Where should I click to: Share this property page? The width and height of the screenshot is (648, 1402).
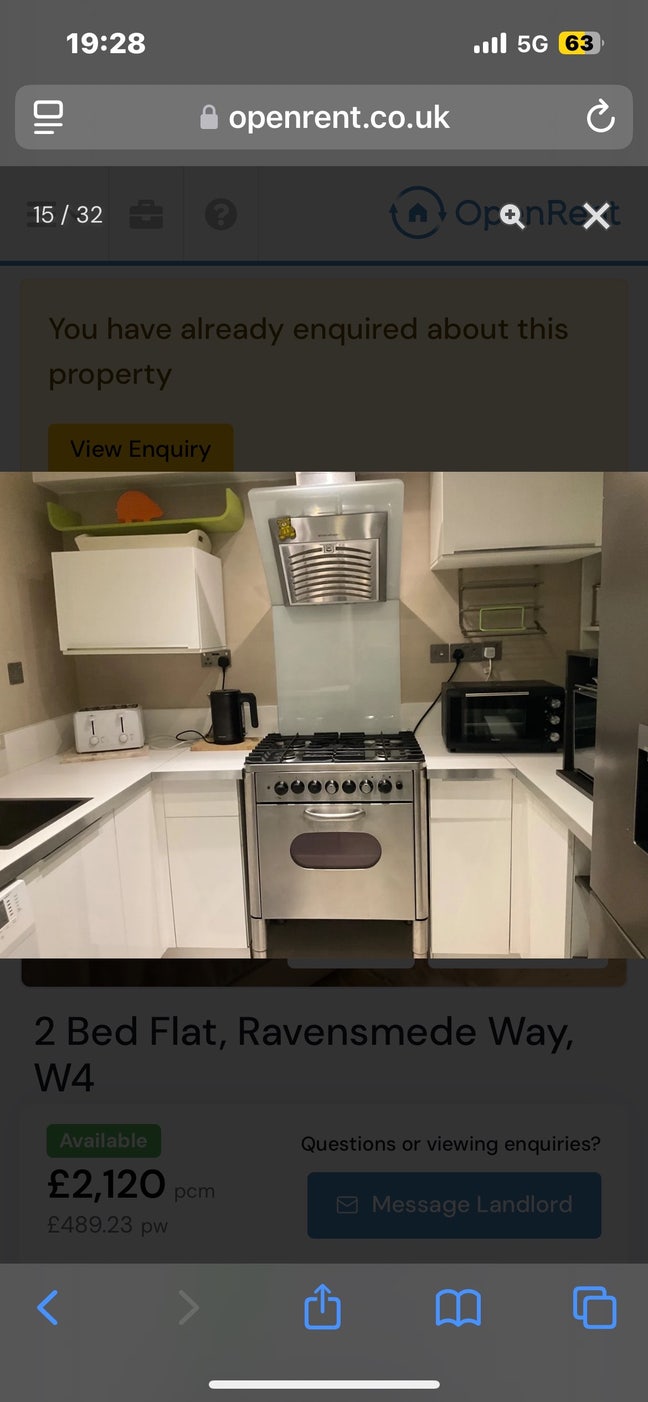click(x=322, y=1307)
